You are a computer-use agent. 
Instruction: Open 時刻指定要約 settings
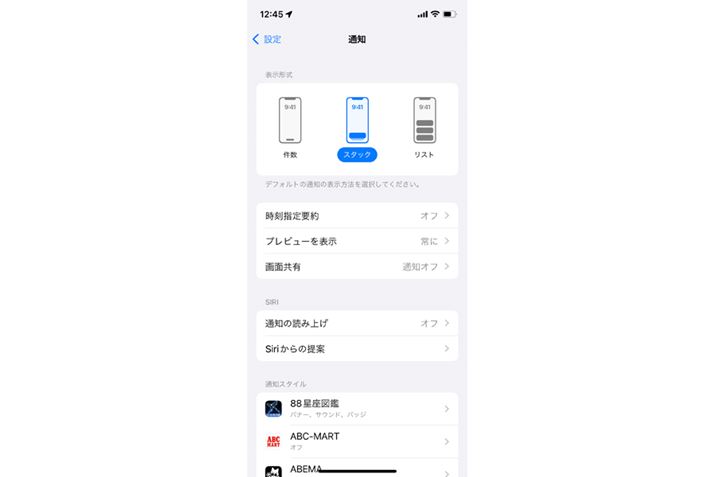tap(357, 215)
